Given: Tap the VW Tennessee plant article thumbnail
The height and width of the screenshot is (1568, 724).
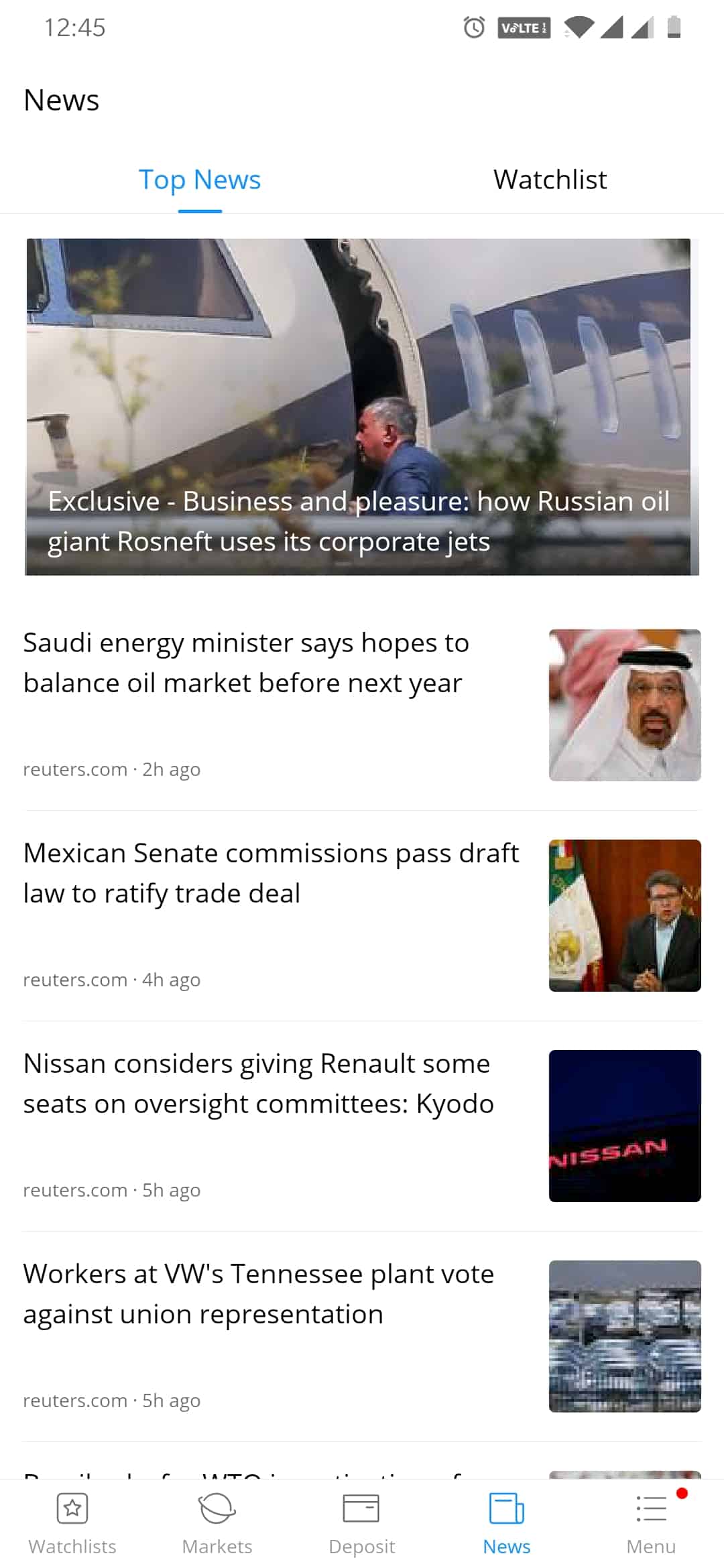Looking at the screenshot, I should tap(624, 1337).
